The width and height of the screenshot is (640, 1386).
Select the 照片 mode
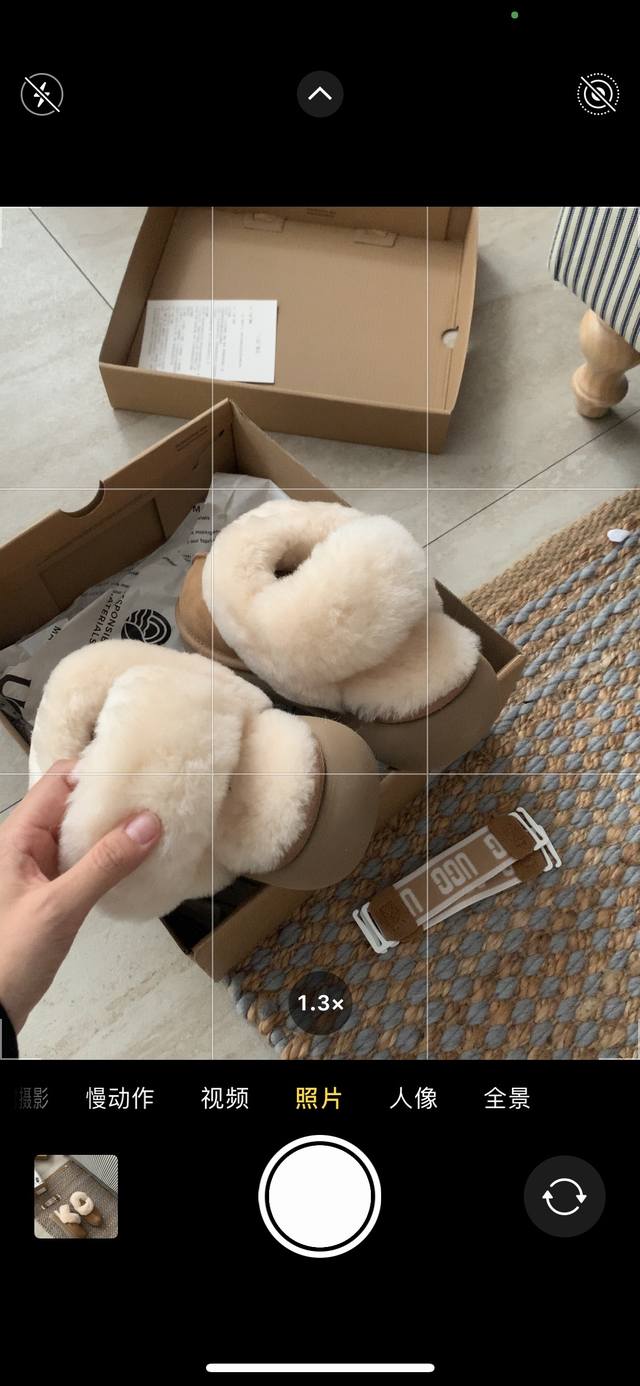(319, 1098)
